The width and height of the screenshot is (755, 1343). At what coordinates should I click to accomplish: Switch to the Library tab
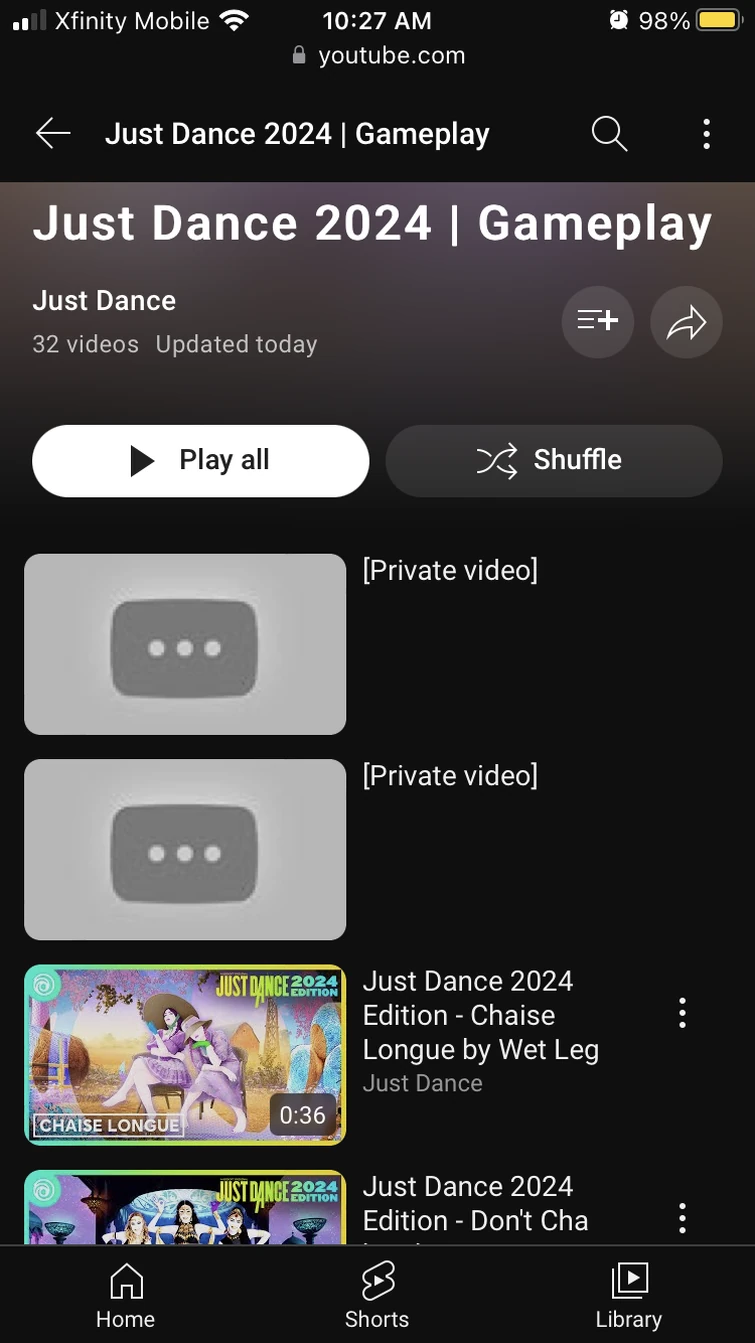(x=628, y=1295)
